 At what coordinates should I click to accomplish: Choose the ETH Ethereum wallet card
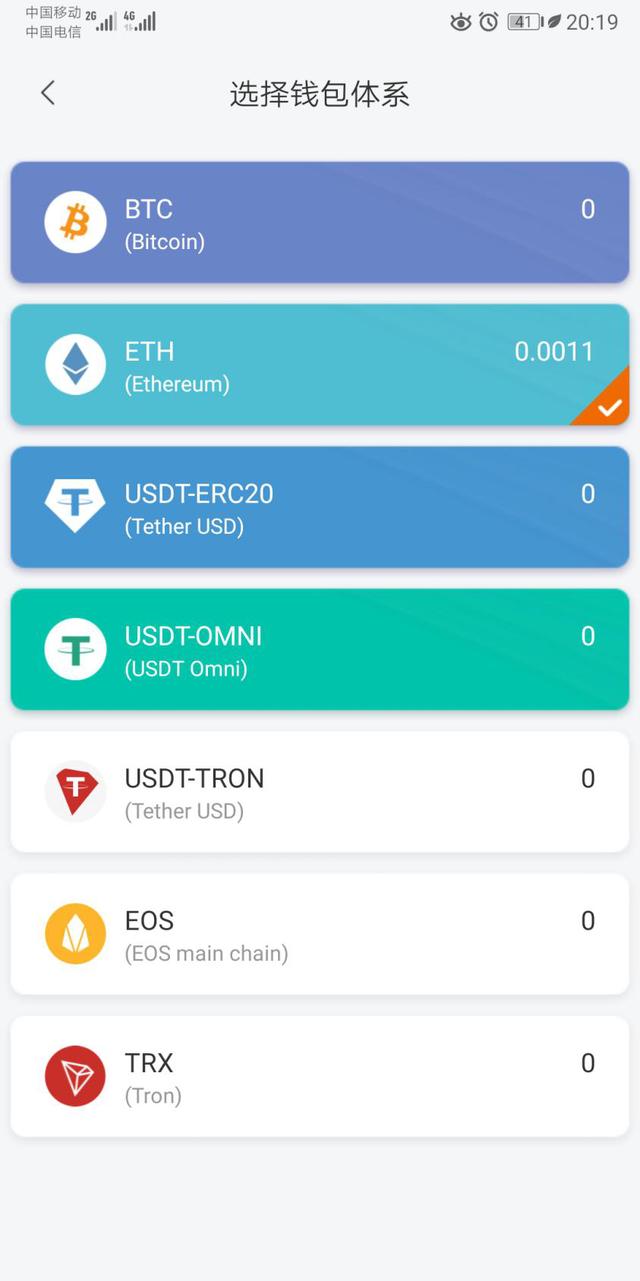tap(320, 365)
